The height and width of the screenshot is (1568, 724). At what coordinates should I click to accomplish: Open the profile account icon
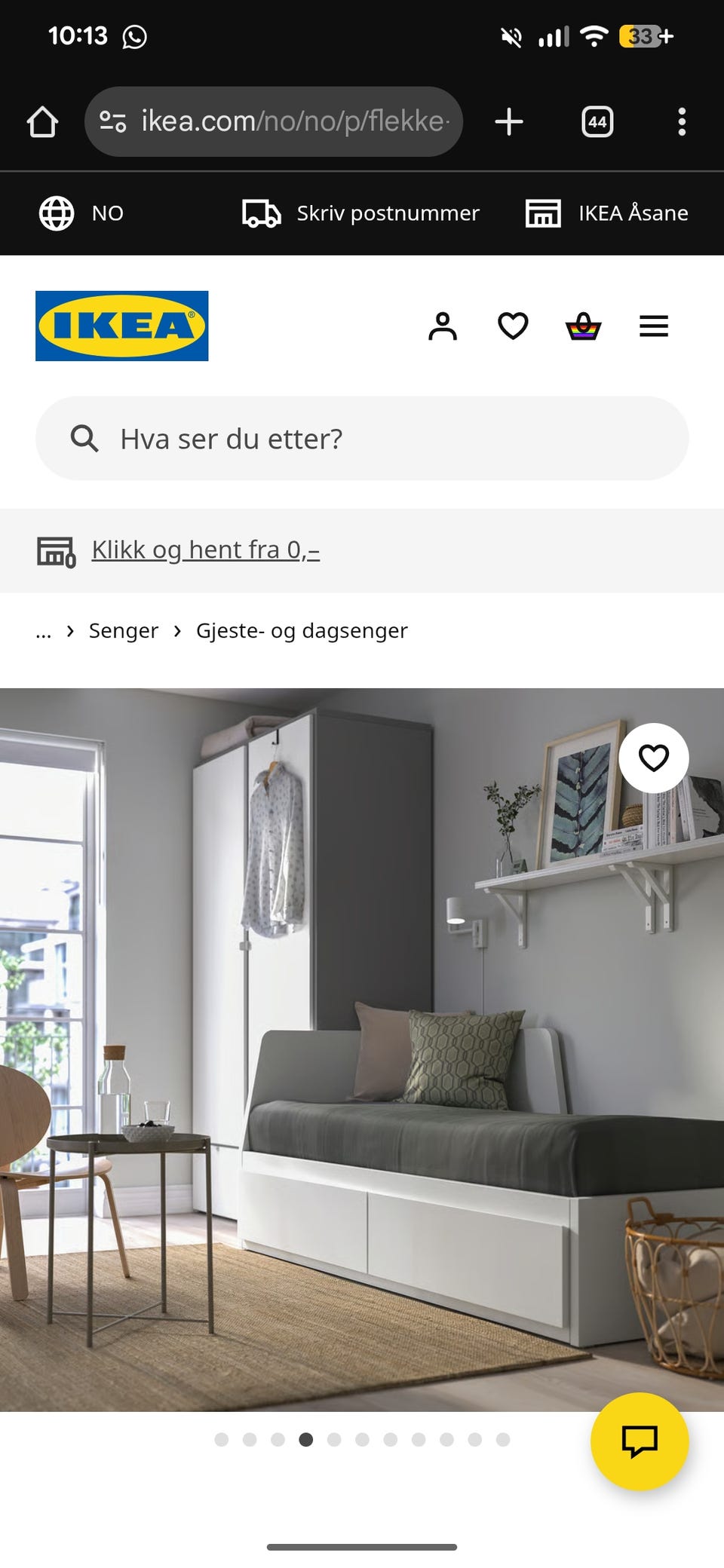click(x=444, y=326)
